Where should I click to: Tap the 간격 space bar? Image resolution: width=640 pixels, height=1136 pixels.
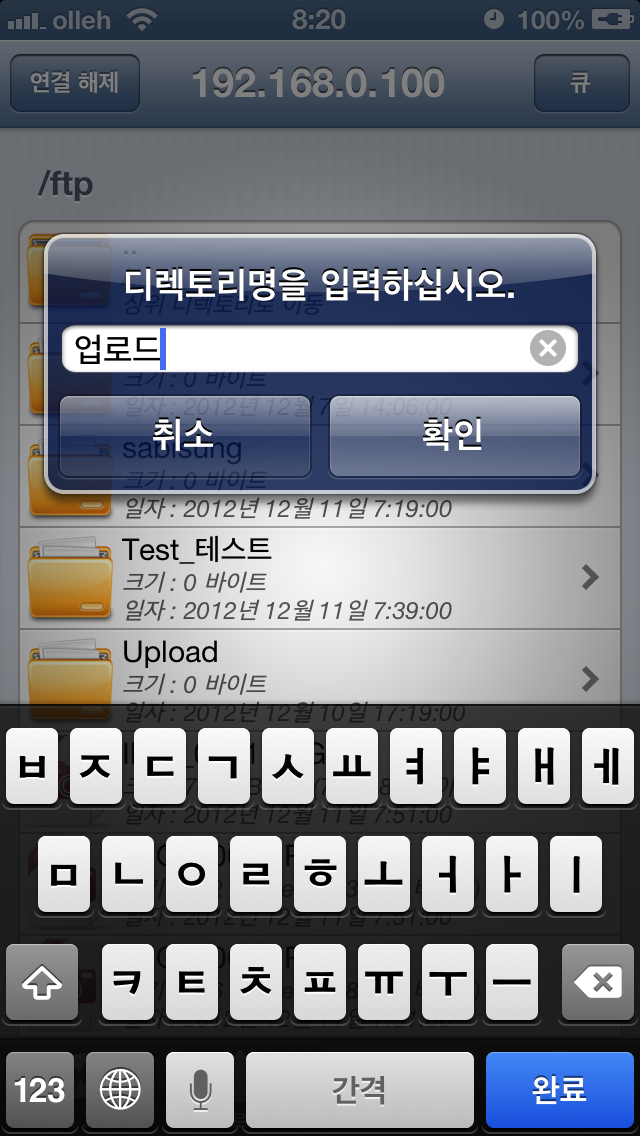coord(360,1089)
